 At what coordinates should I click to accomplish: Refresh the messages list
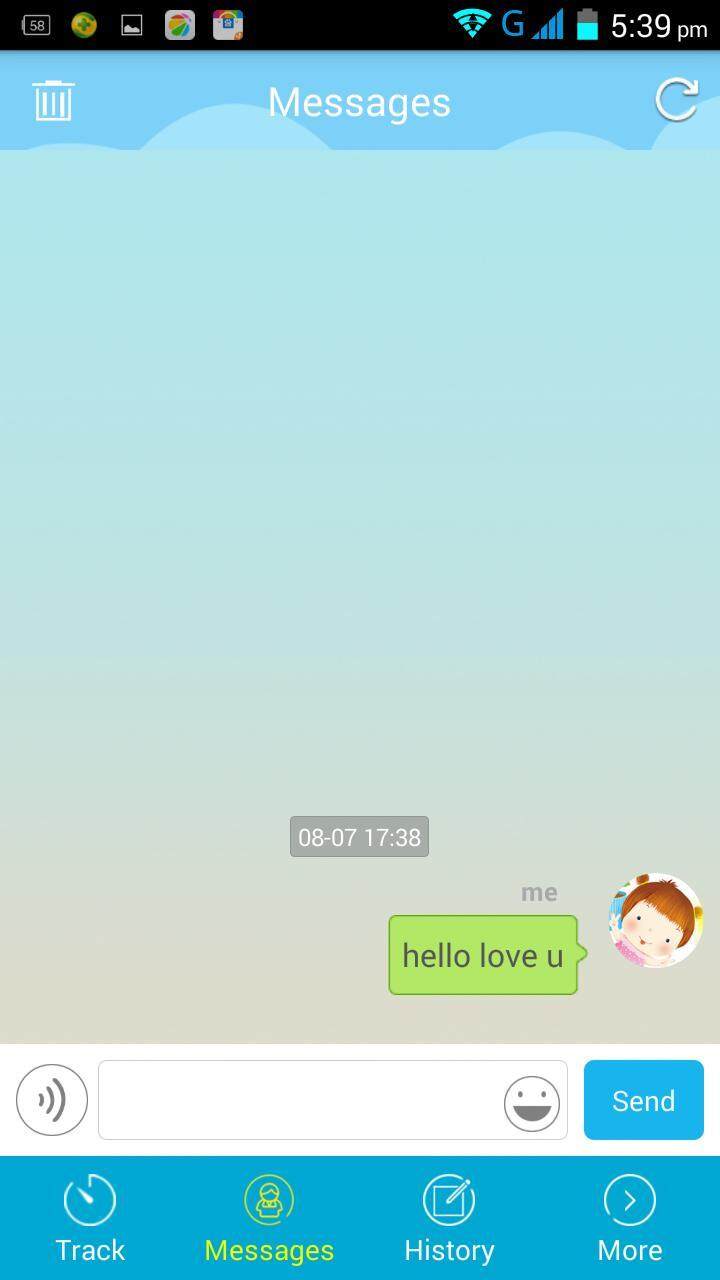tap(676, 100)
